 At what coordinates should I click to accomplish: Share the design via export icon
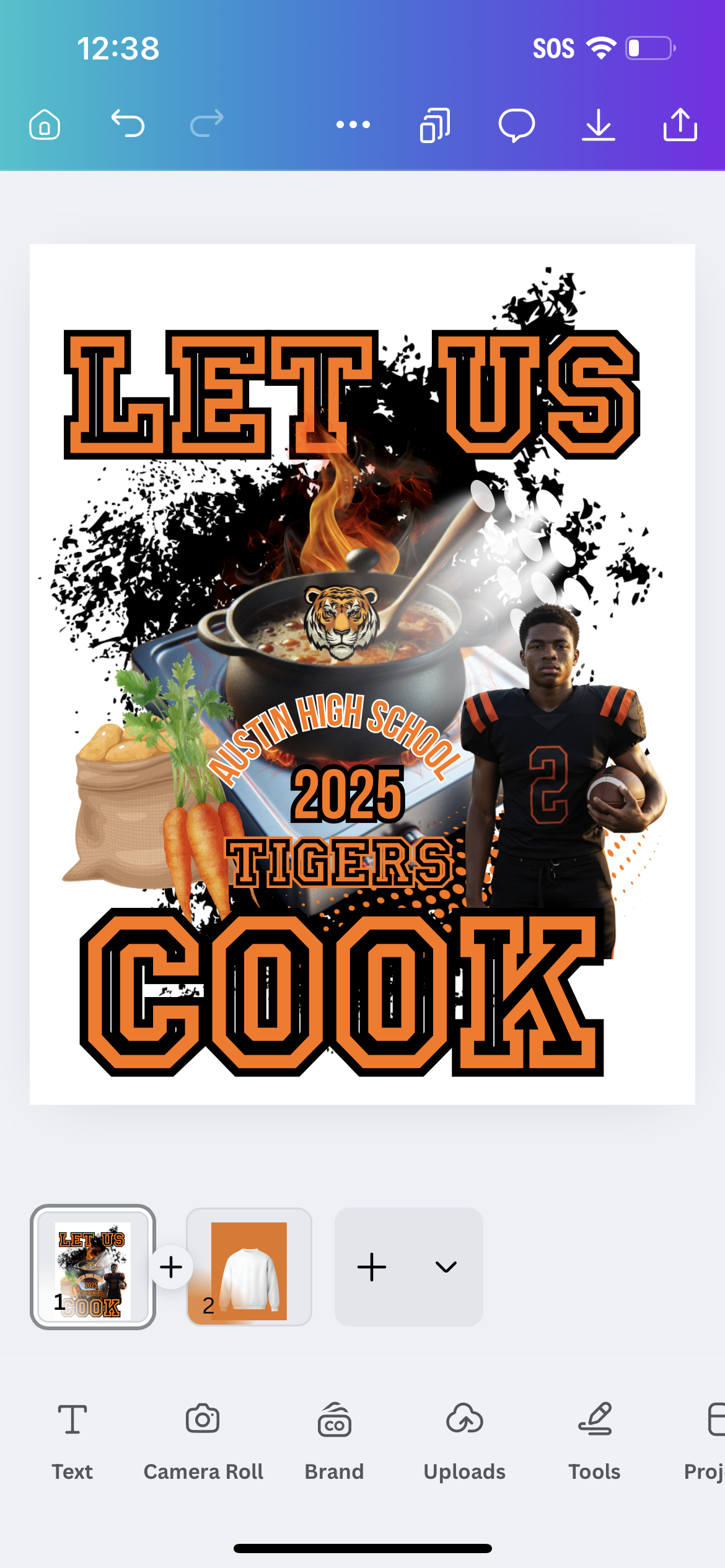click(680, 124)
